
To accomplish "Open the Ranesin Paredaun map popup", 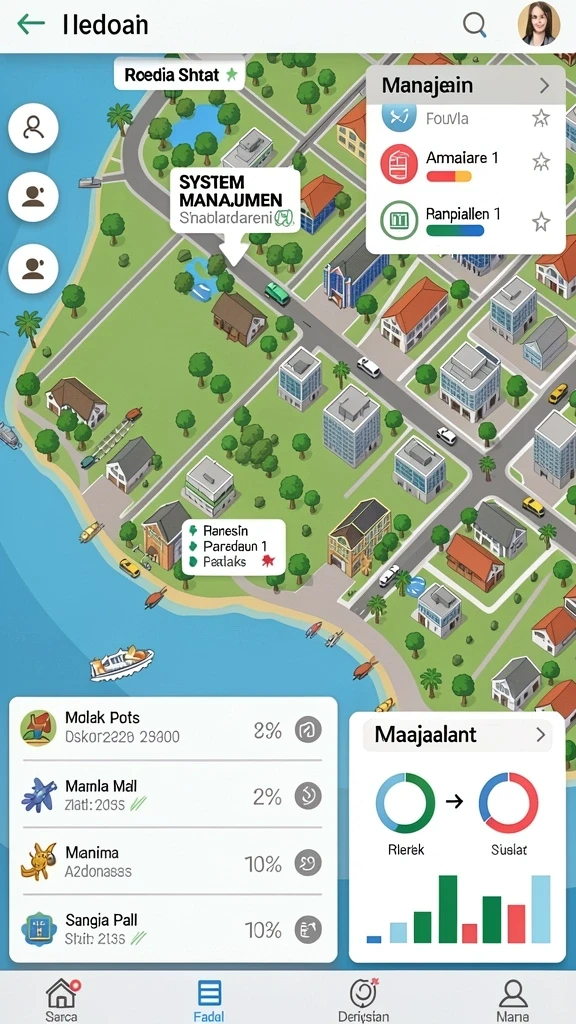I will pyautogui.click(x=234, y=547).
